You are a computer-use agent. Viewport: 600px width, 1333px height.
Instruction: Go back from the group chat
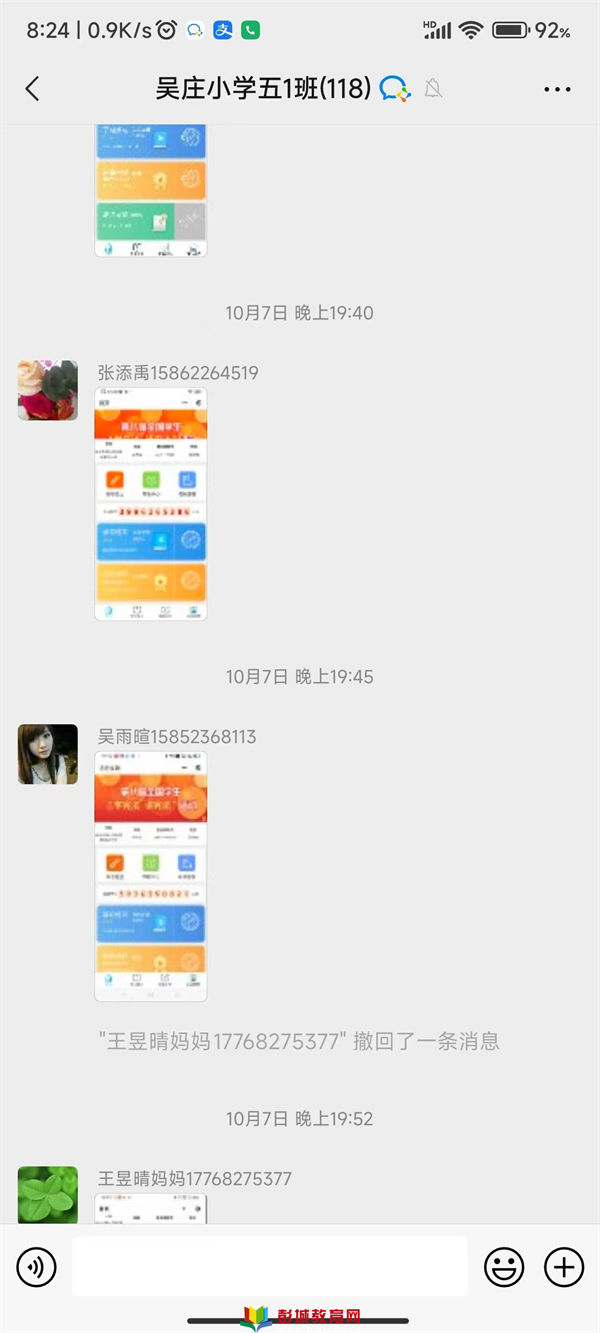pos(32,89)
